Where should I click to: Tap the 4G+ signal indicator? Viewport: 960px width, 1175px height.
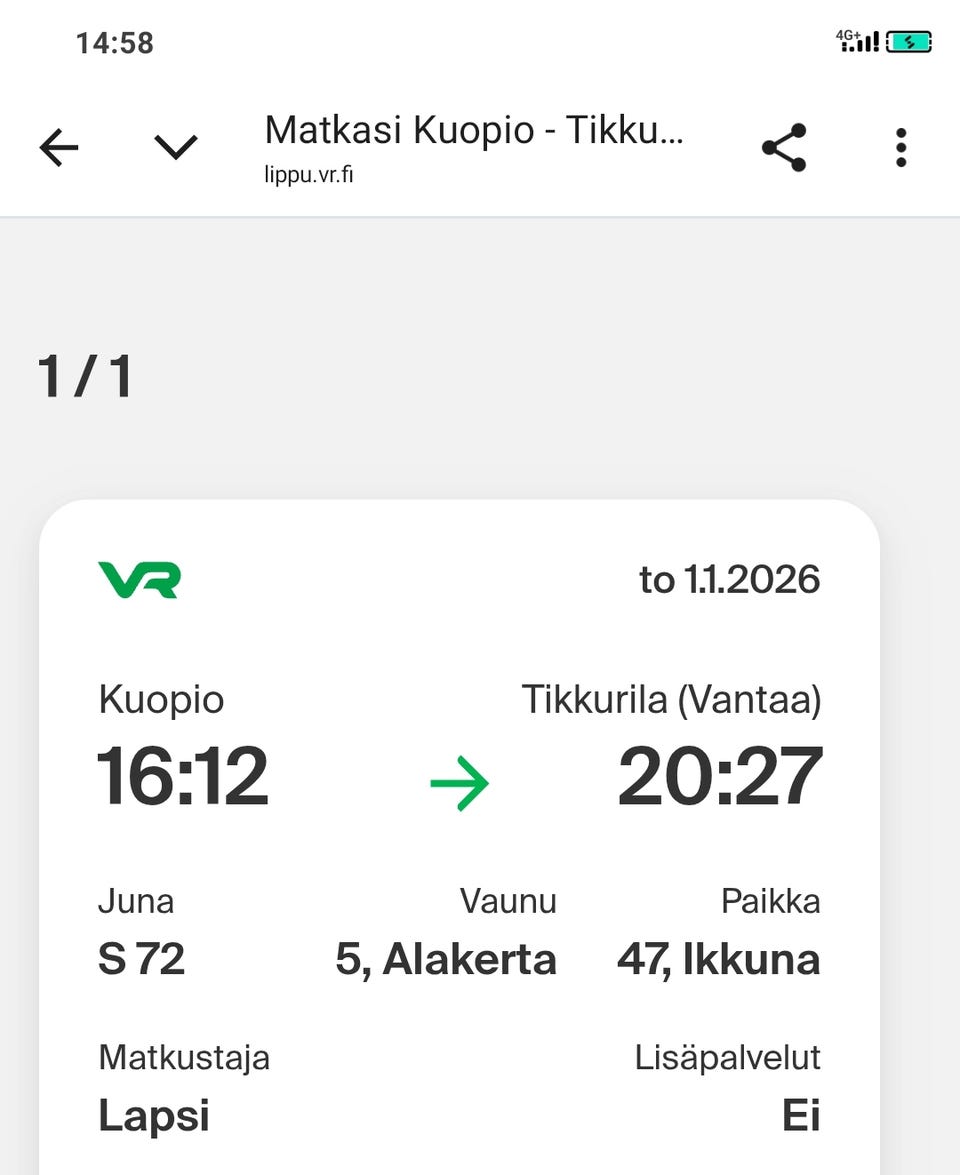[857, 42]
